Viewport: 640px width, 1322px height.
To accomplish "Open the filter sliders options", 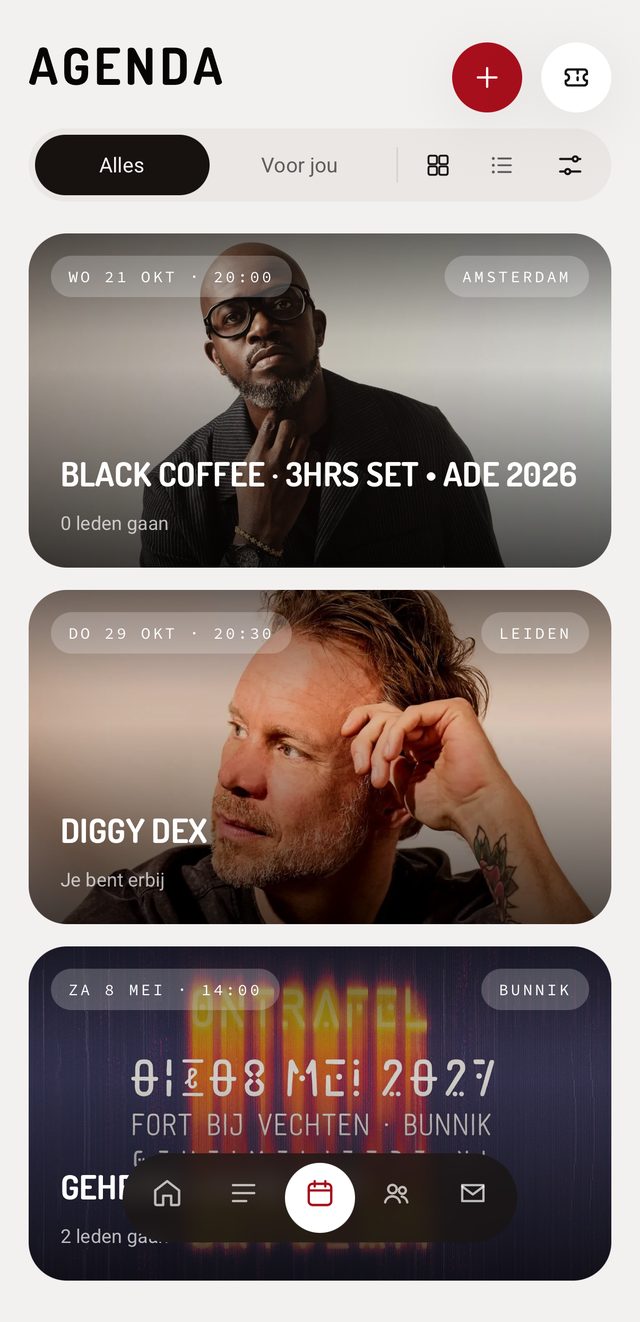I will point(570,165).
